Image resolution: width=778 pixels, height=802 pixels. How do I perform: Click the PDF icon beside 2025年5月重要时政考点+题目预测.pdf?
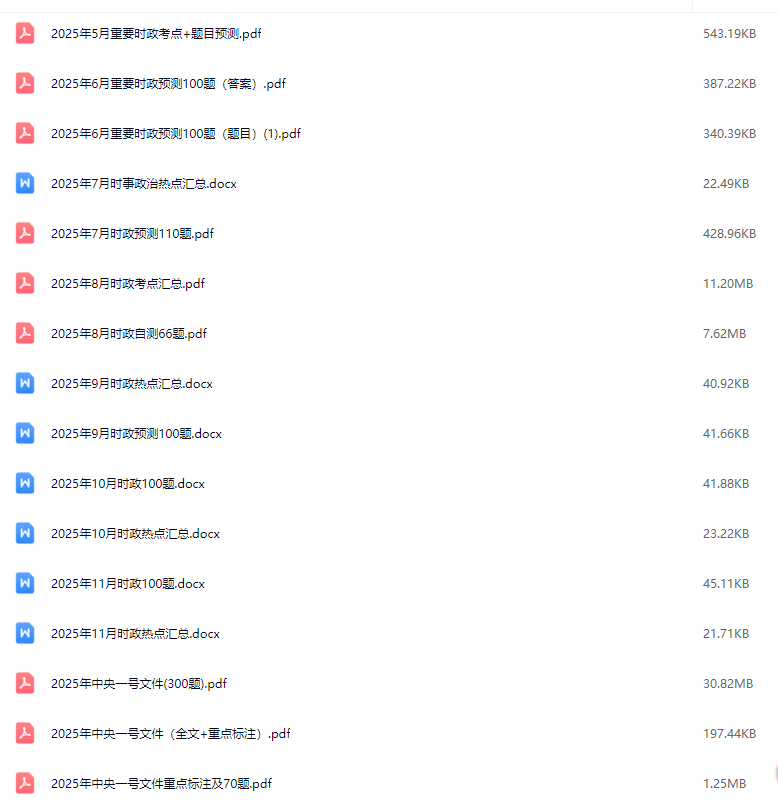[24, 33]
